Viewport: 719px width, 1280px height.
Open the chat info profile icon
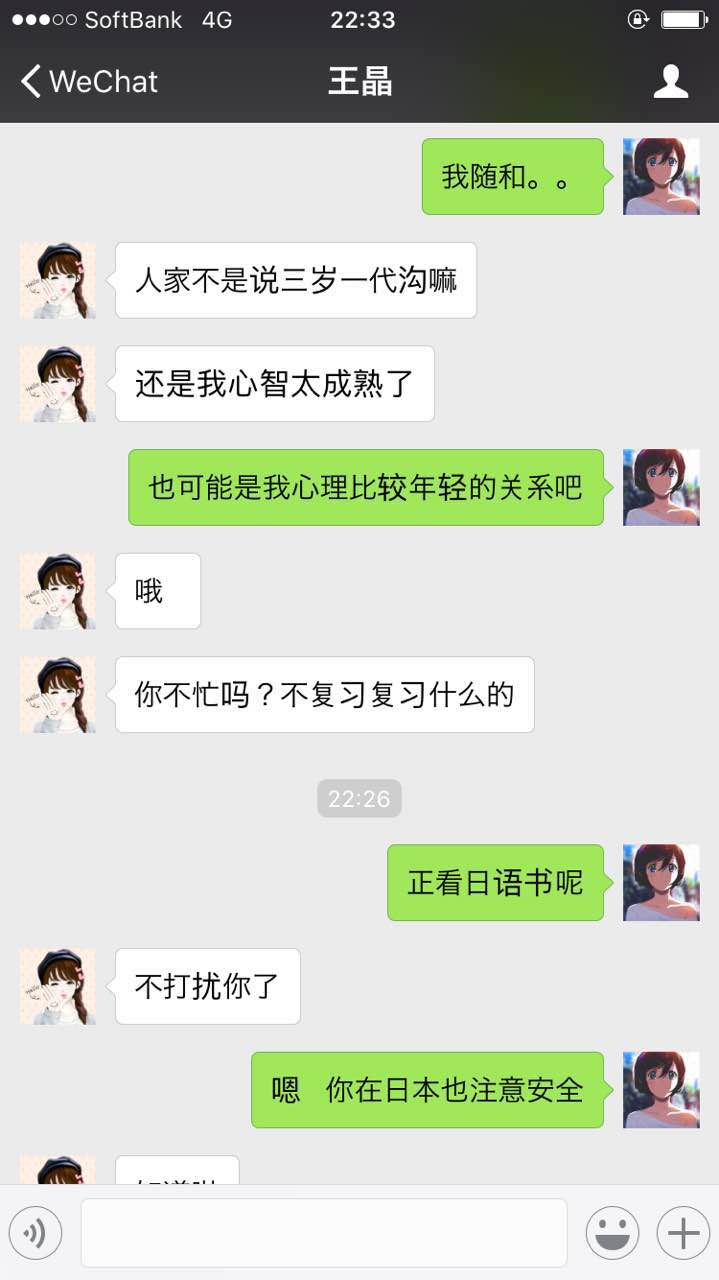pyautogui.click(x=670, y=81)
